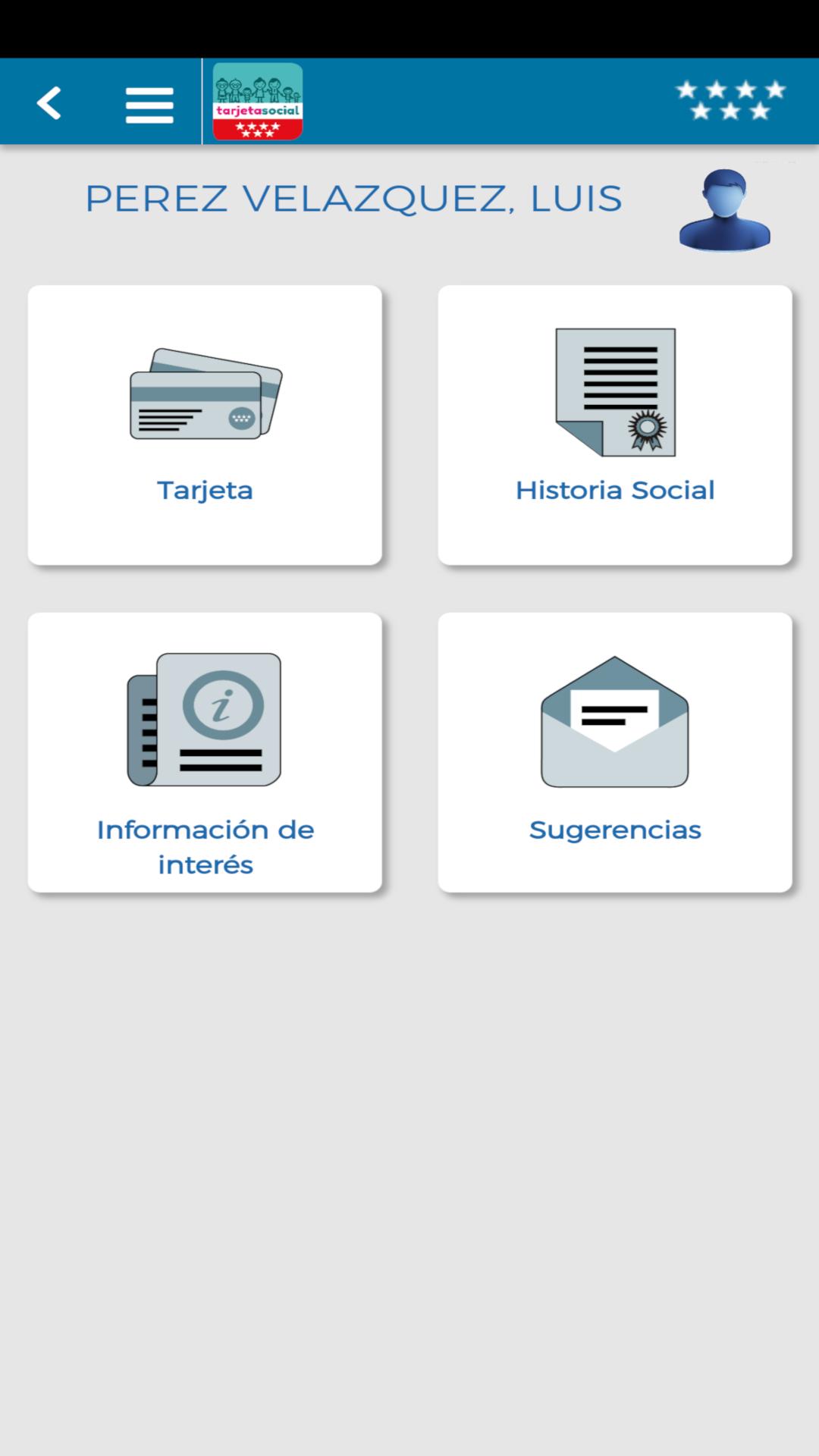Open the Tarjeta card
Image resolution: width=819 pixels, height=1456 pixels.
tap(205, 425)
